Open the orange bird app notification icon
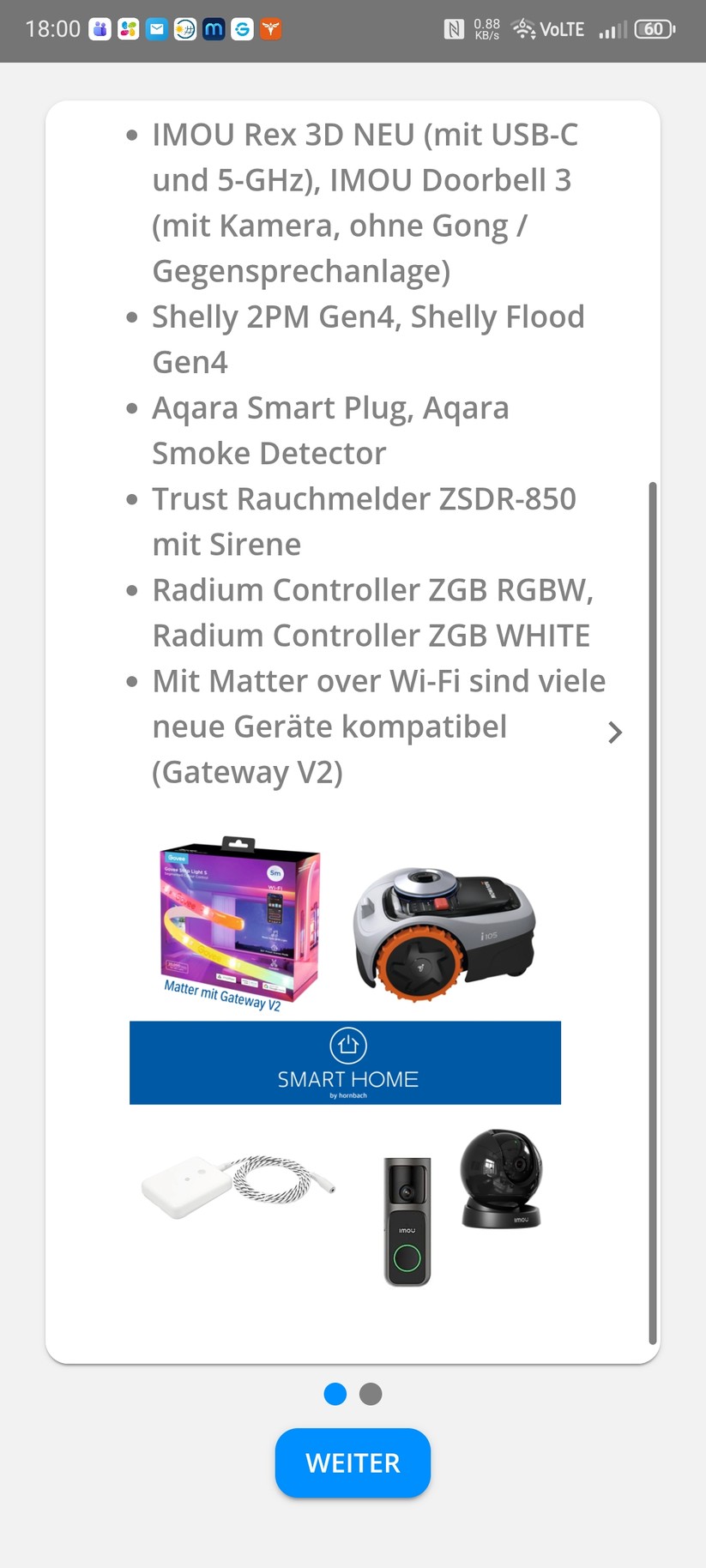 click(x=271, y=28)
